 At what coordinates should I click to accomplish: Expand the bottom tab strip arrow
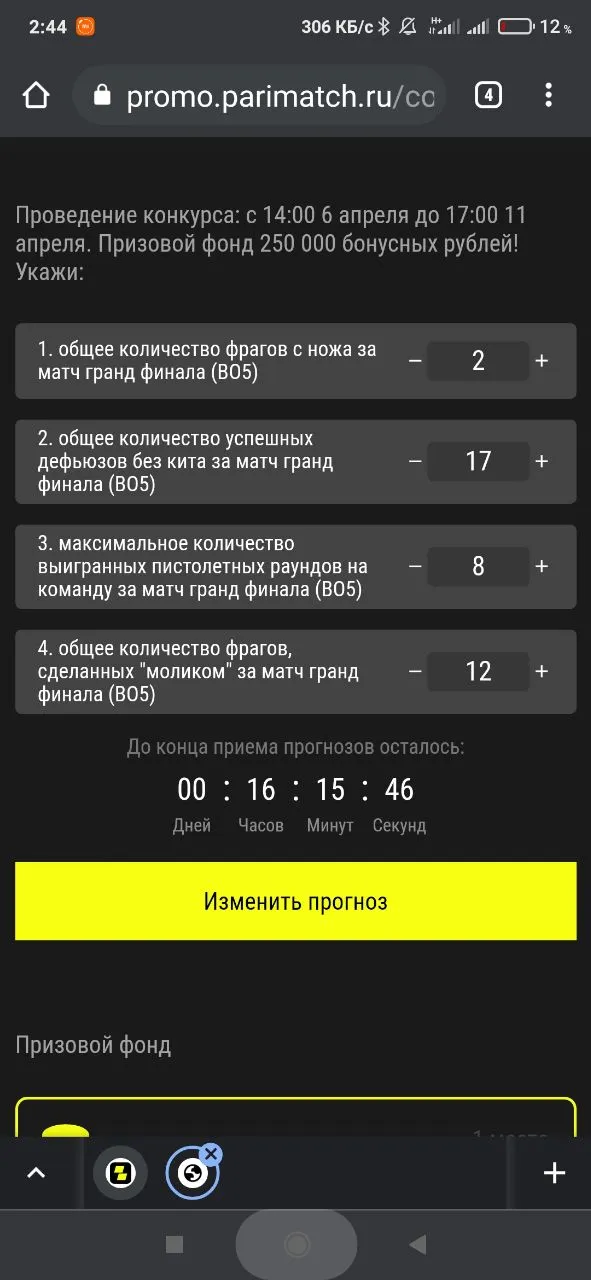(36, 1173)
